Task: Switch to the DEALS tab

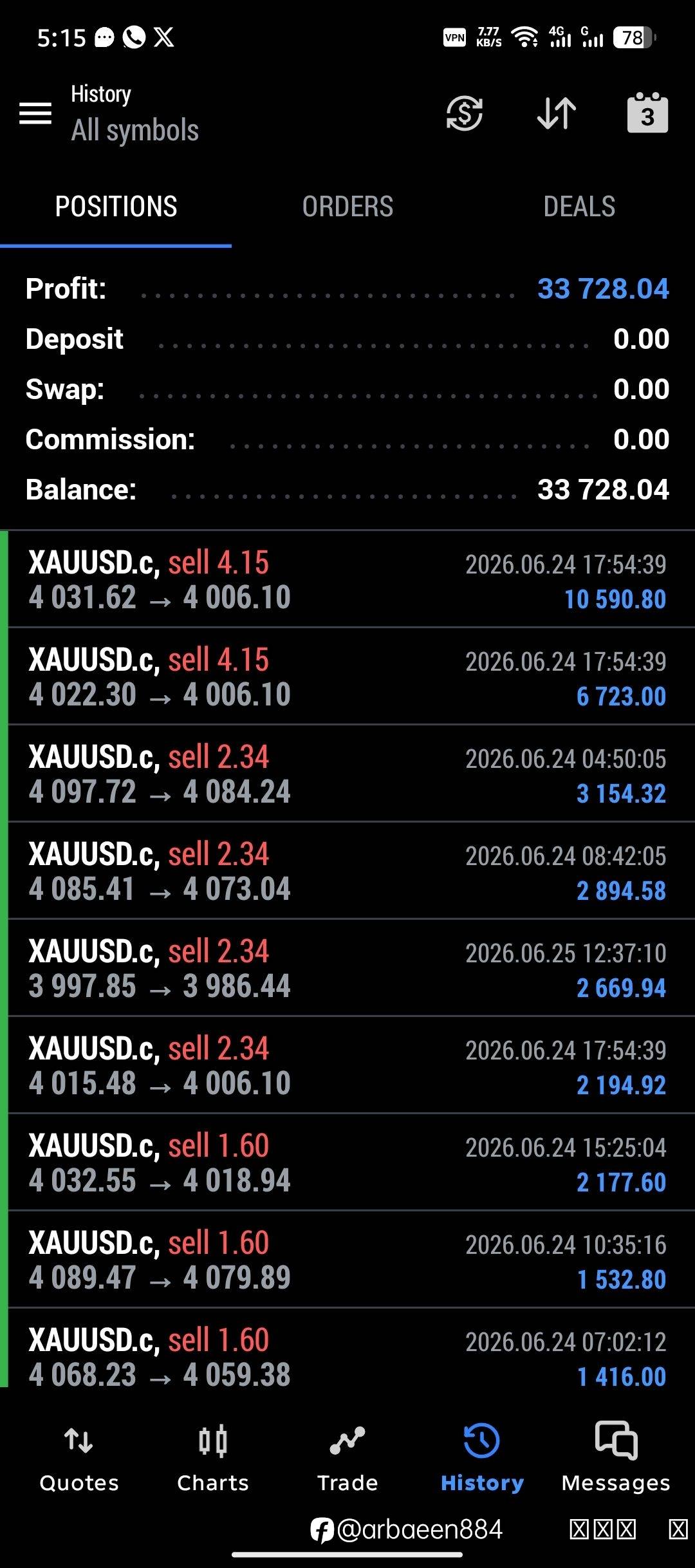Action: pyautogui.click(x=579, y=207)
